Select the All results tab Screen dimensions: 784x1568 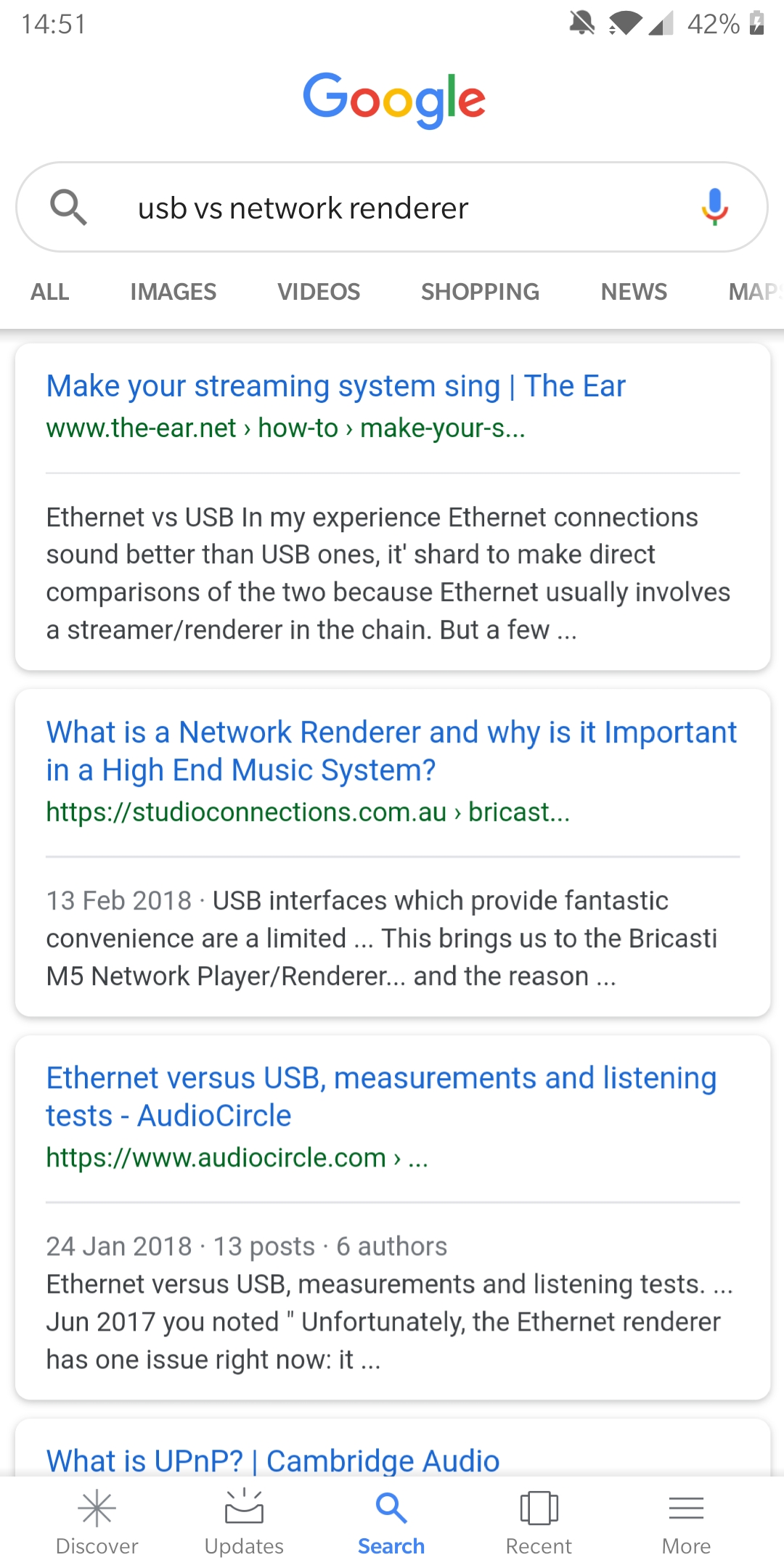coord(49,292)
